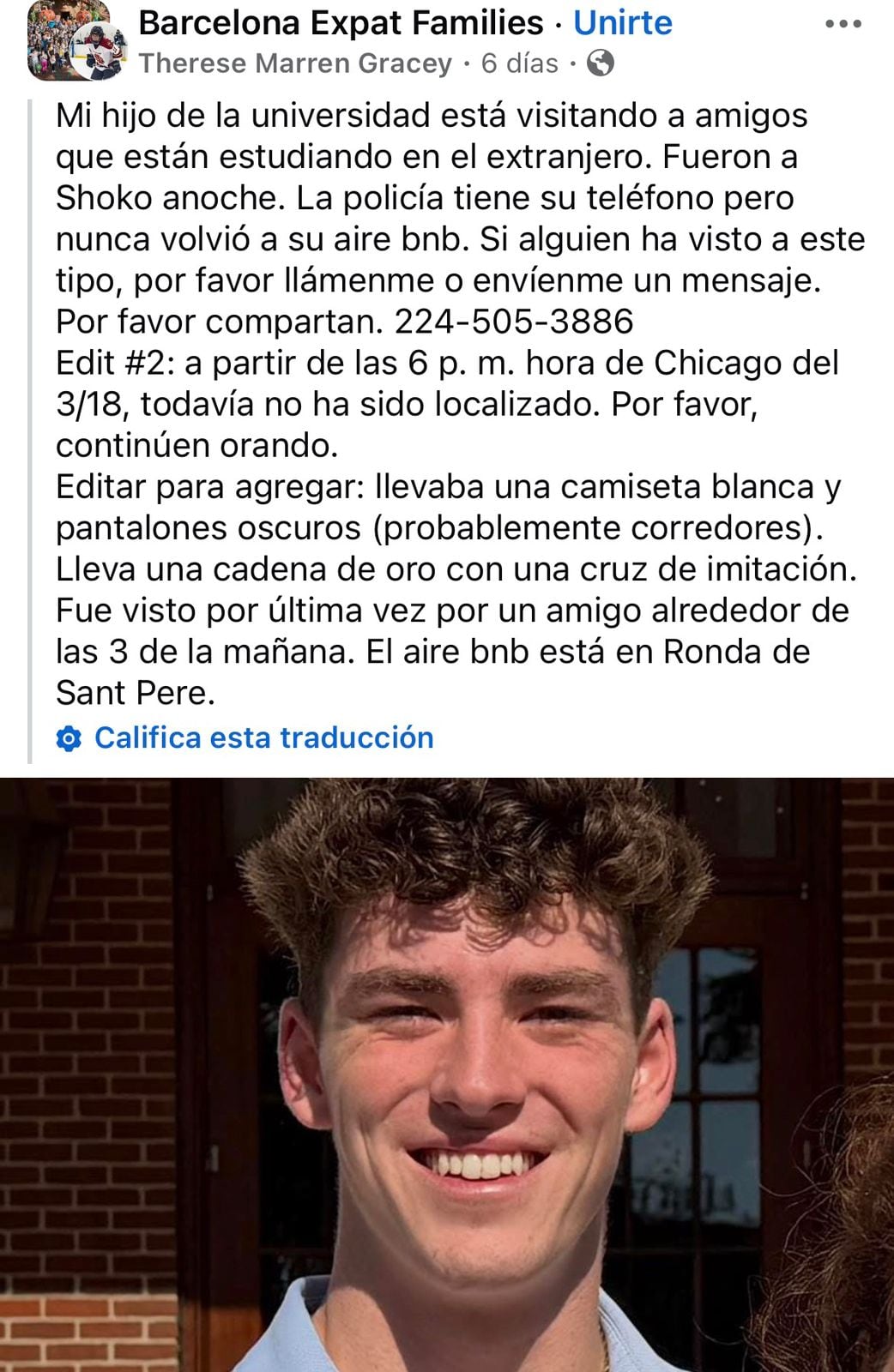Viewport: 894px width, 1372px height.
Task: Call the phone number 224-505-3886
Action: pyautogui.click(x=515, y=323)
